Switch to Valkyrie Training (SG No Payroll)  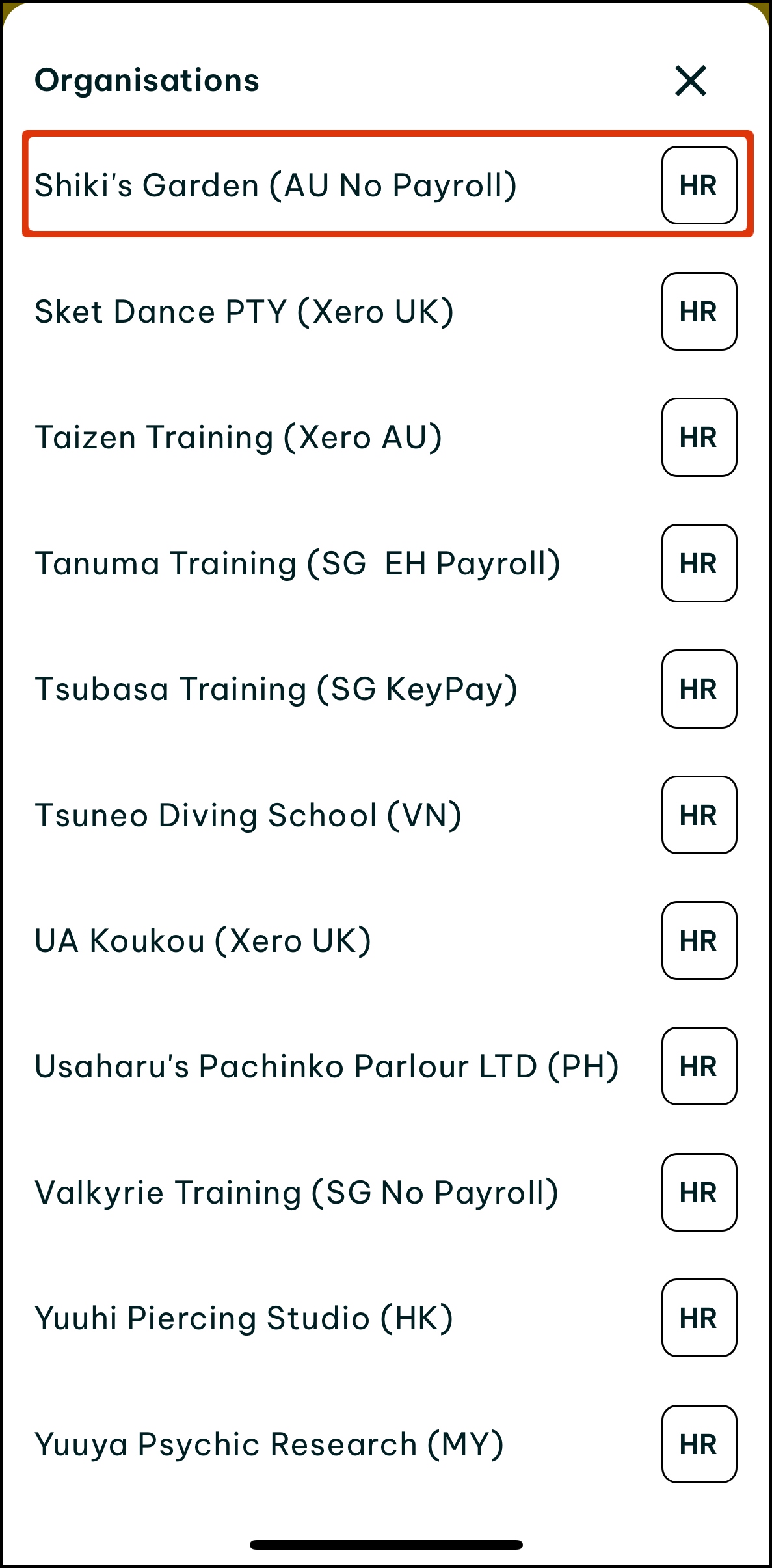coord(388,1192)
